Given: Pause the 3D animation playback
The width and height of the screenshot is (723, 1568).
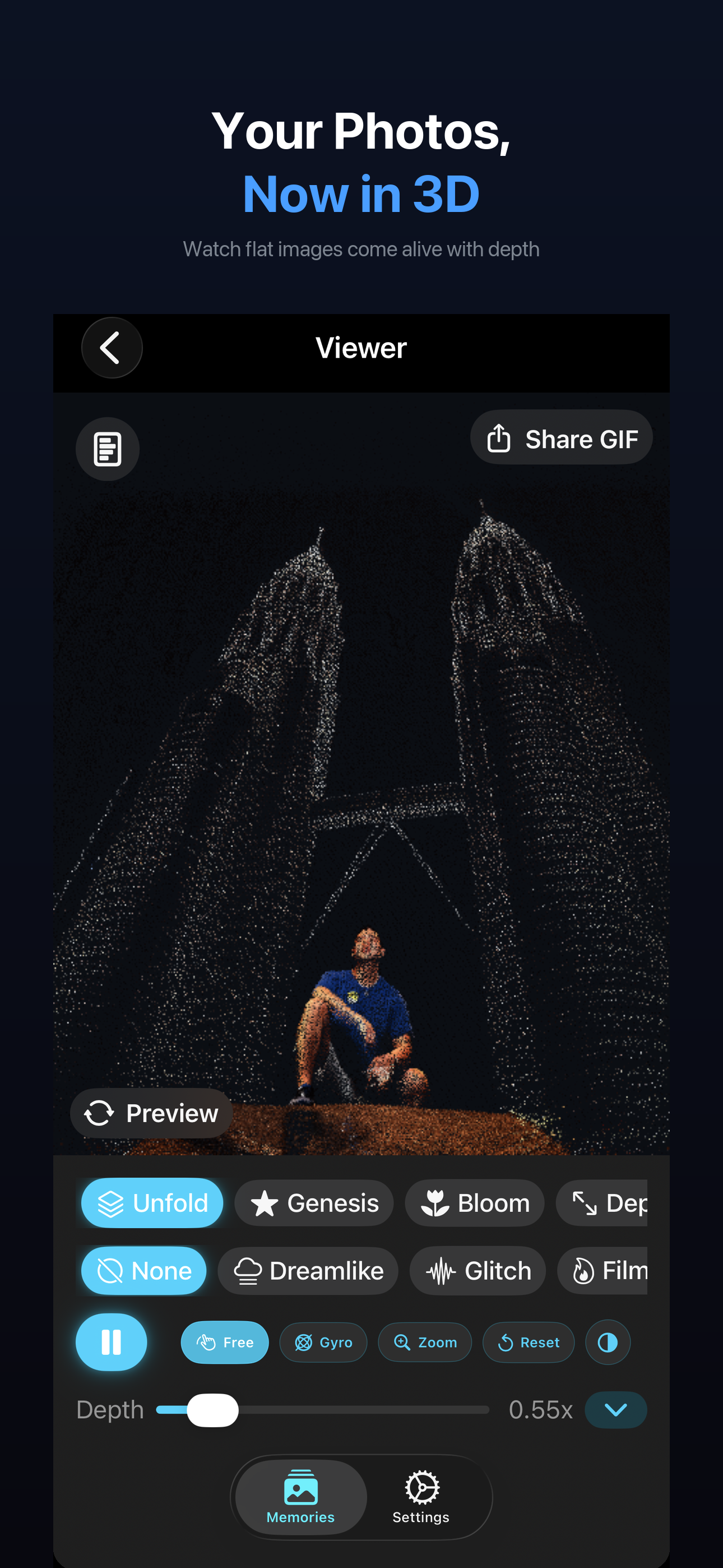Looking at the screenshot, I should tap(111, 1342).
